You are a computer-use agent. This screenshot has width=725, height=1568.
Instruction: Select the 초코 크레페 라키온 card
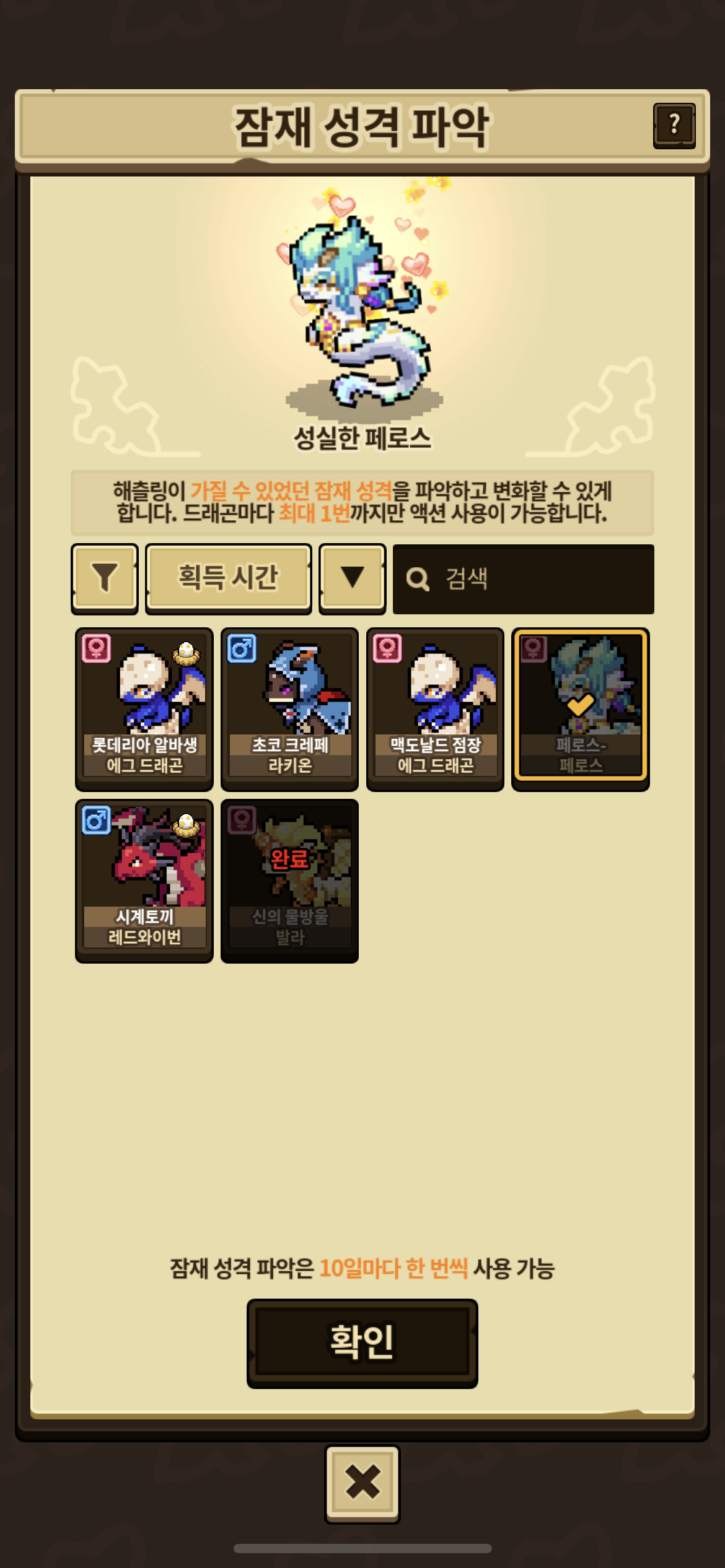pos(290,710)
